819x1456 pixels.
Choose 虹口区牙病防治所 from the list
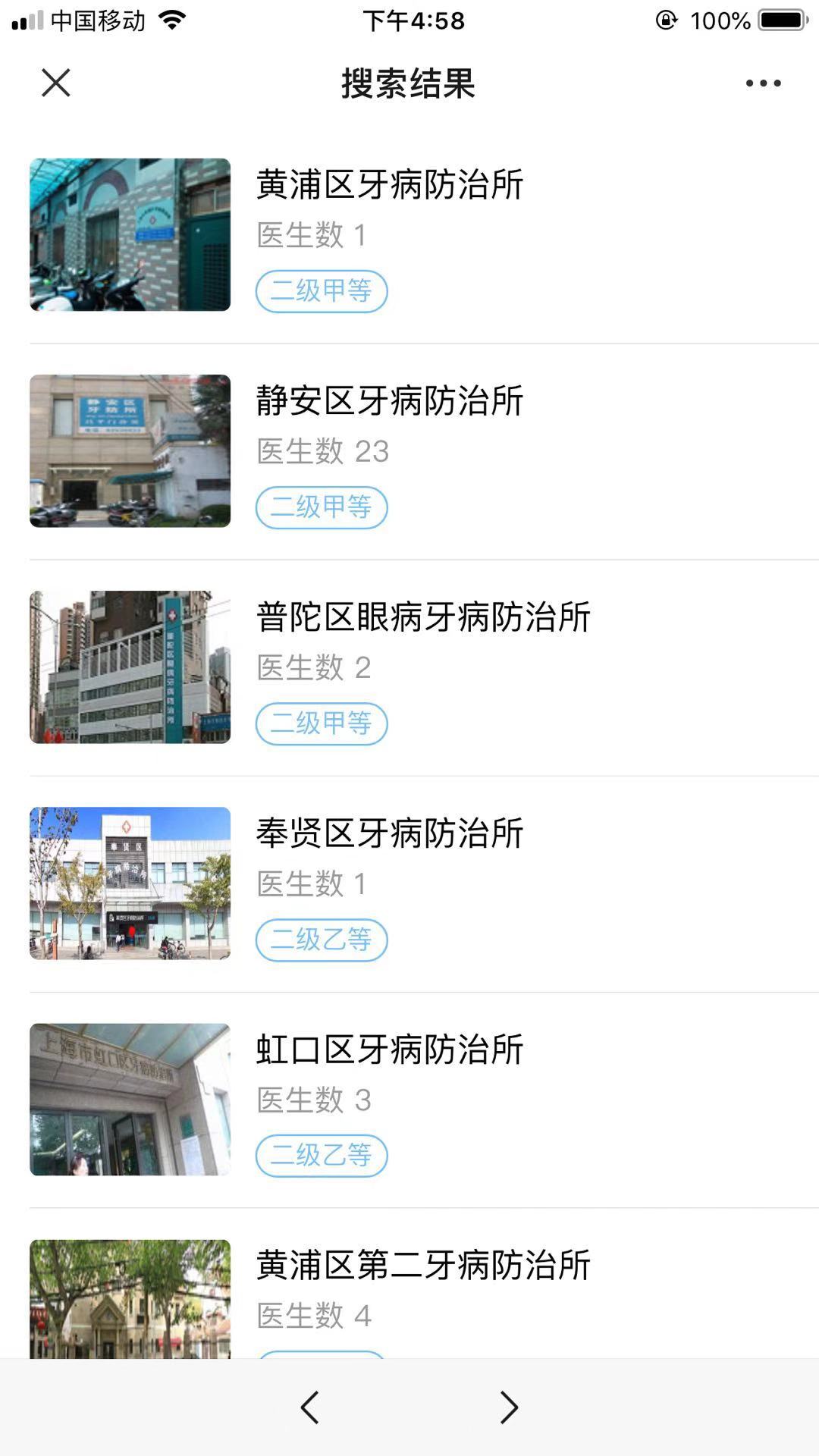390,1050
